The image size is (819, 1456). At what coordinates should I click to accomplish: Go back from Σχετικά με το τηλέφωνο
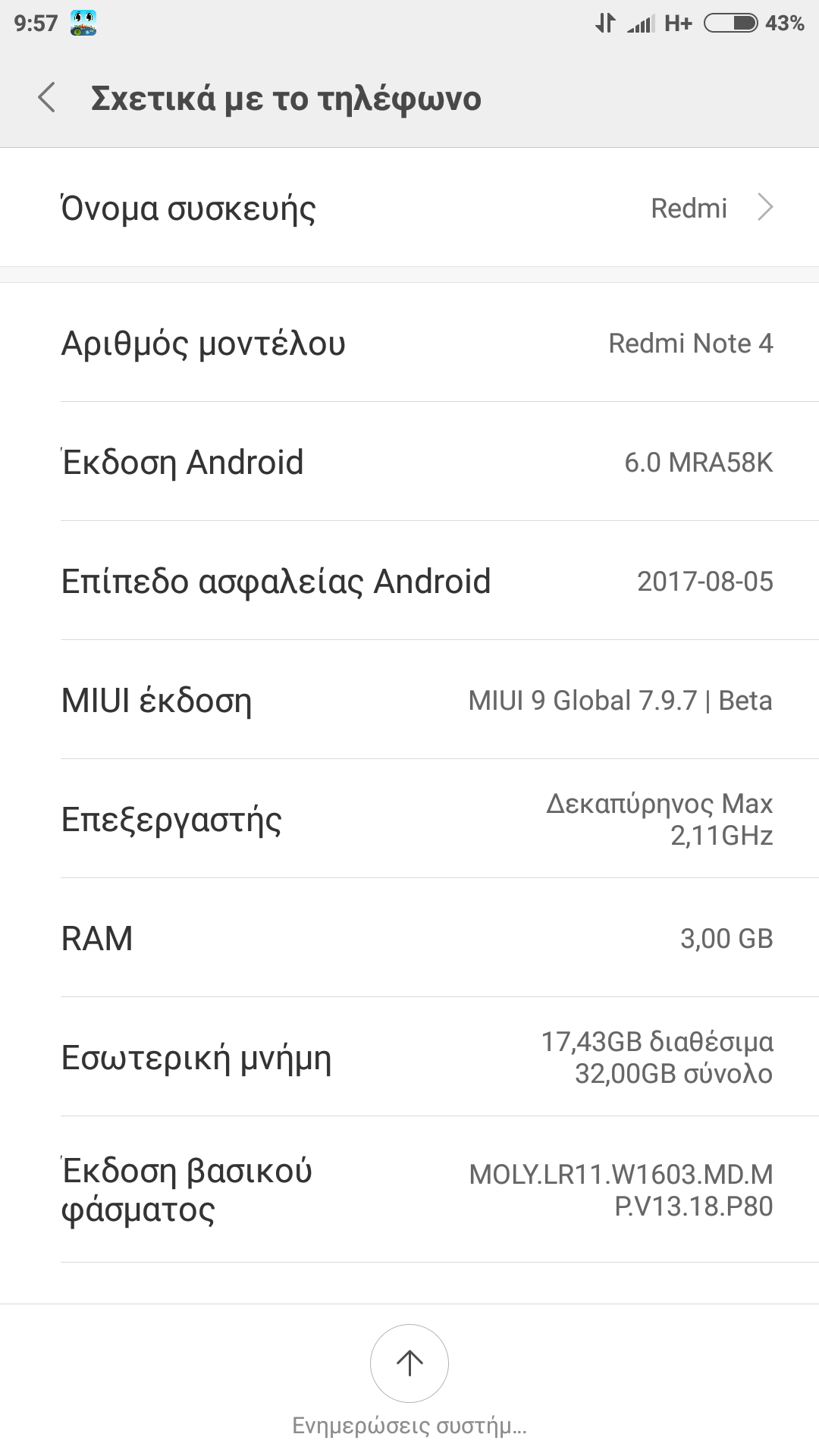click(47, 99)
